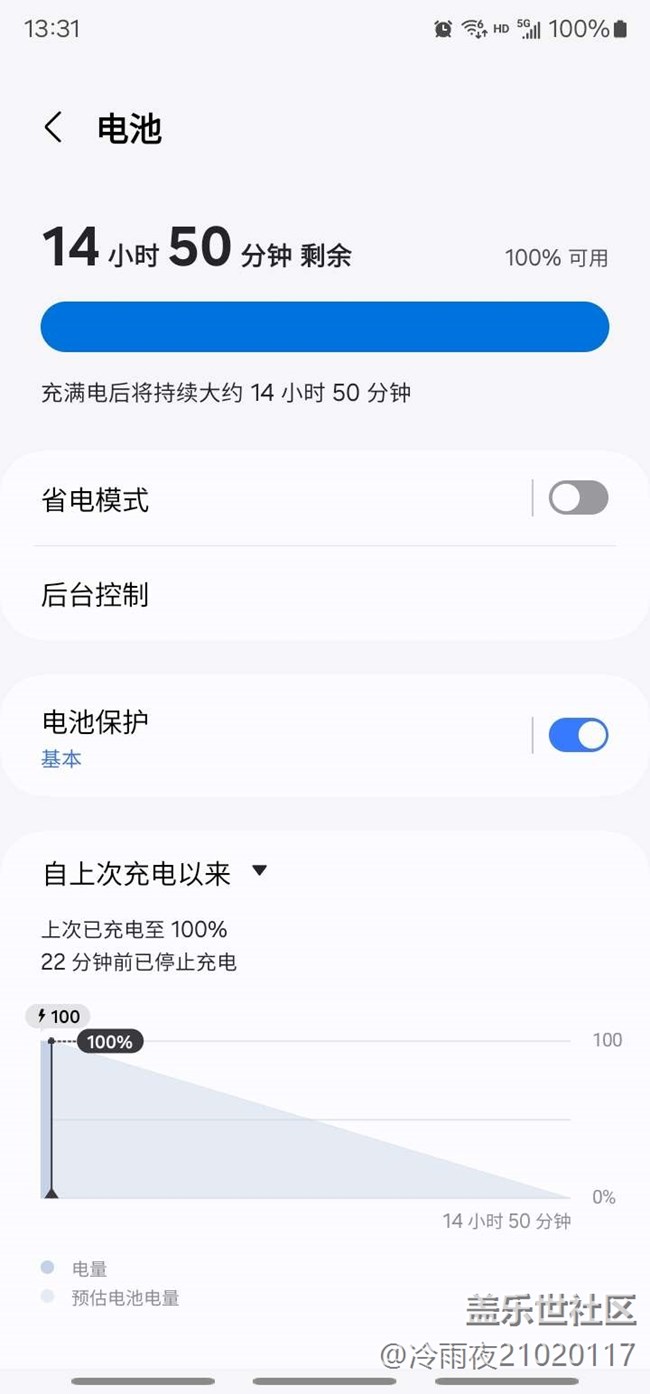Enable the 省电模式 switch
This screenshot has width=650, height=1394.
[578, 498]
